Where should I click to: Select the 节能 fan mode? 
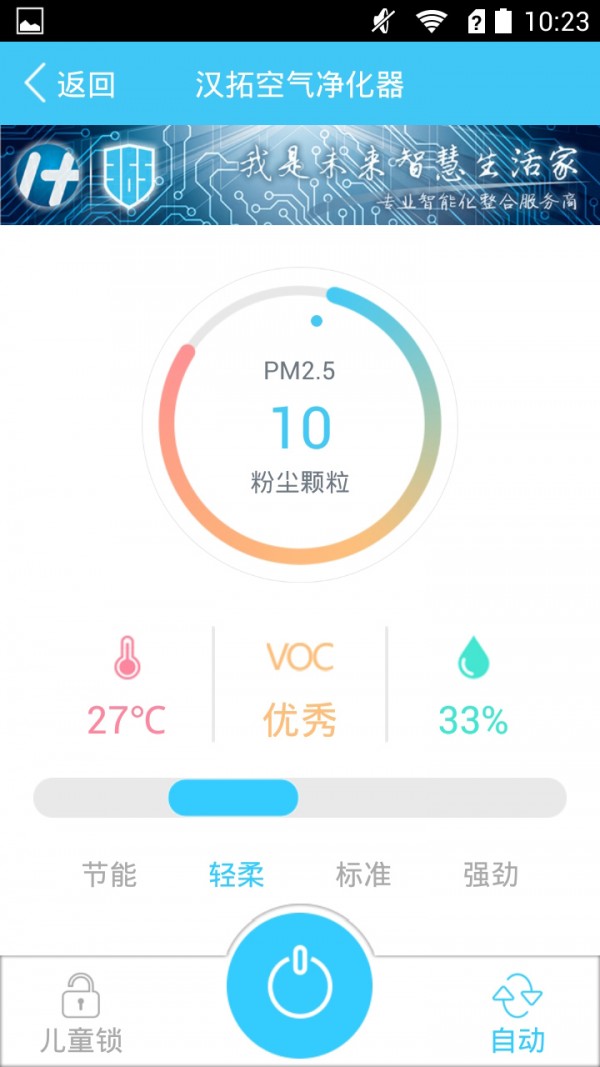[x=109, y=875]
